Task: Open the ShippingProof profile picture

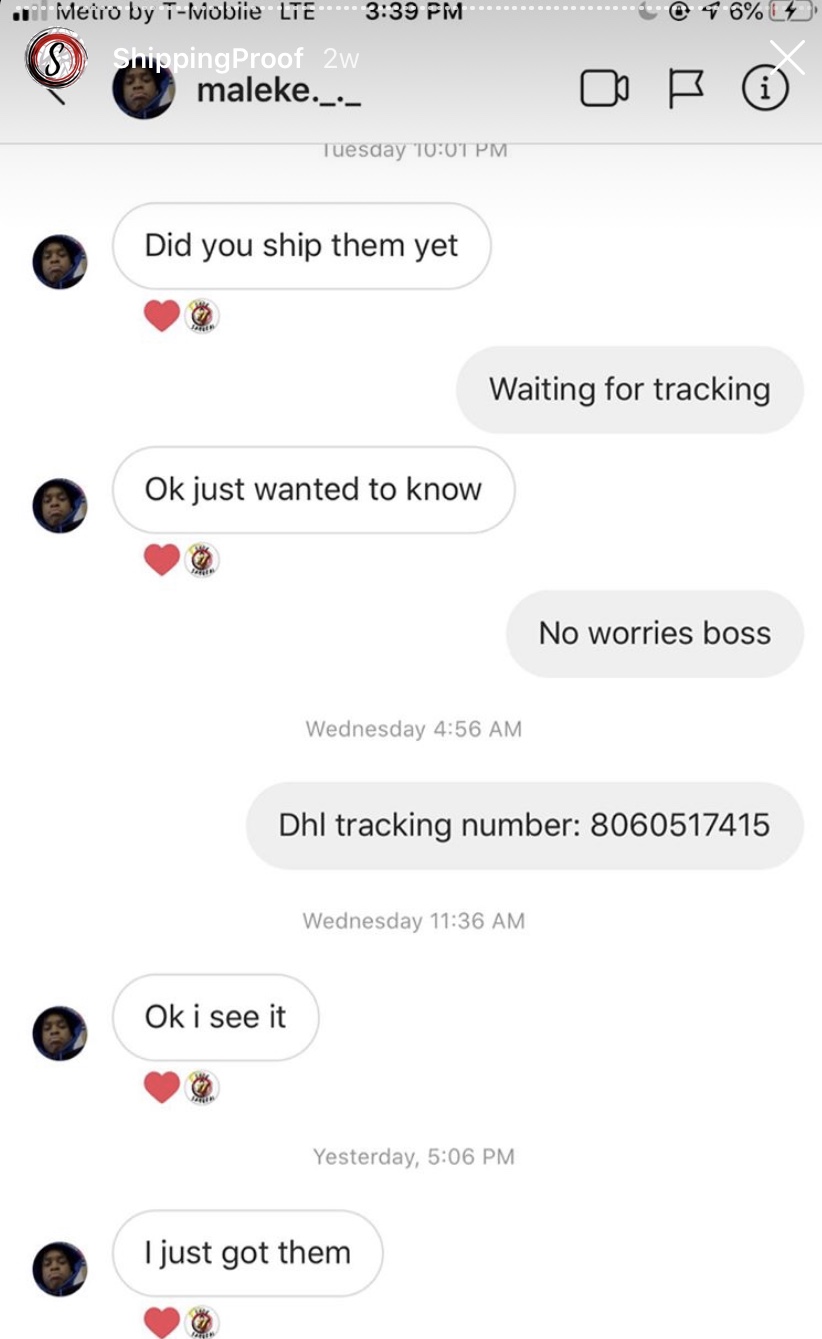Action: pyautogui.click(x=56, y=58)
